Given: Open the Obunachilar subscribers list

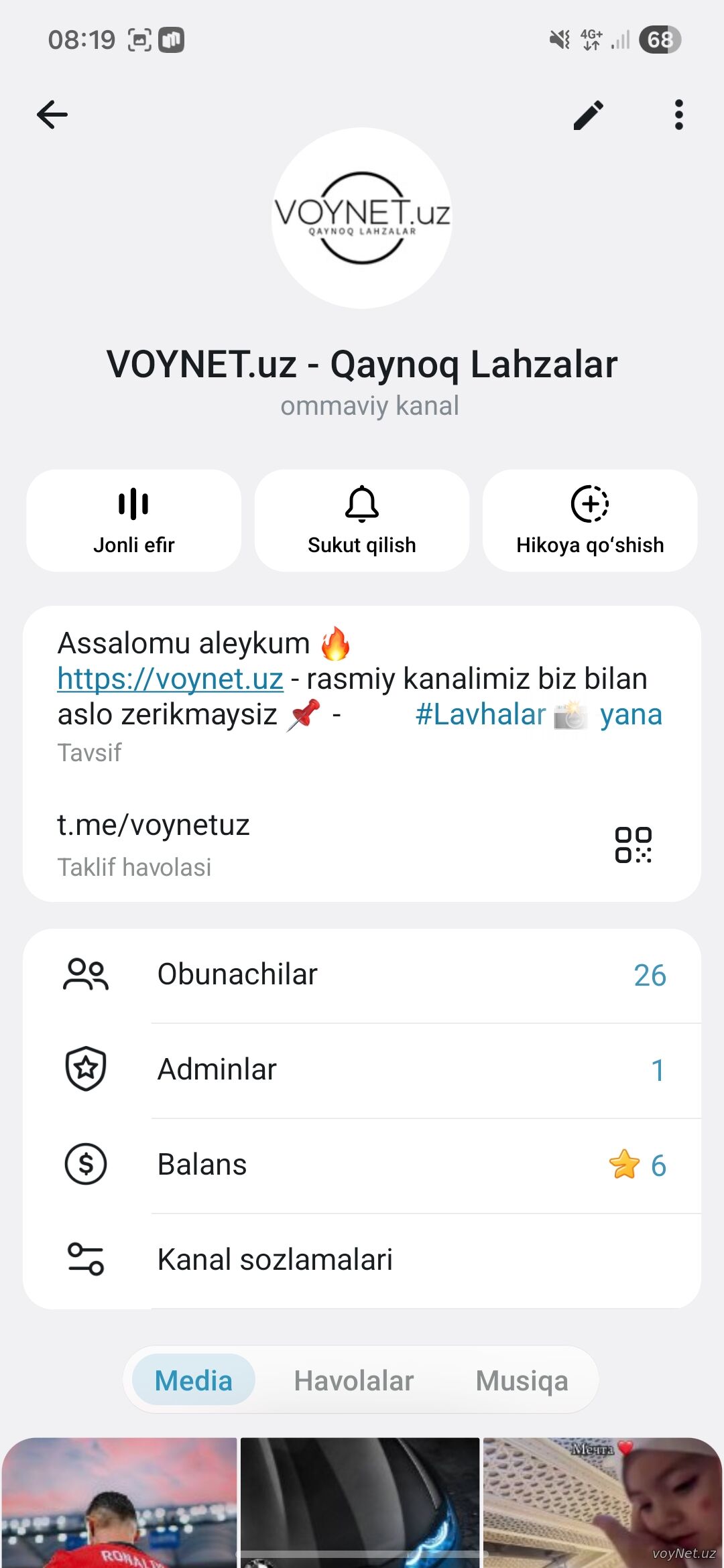Looking at the screenshot, I should pos(362,975).
